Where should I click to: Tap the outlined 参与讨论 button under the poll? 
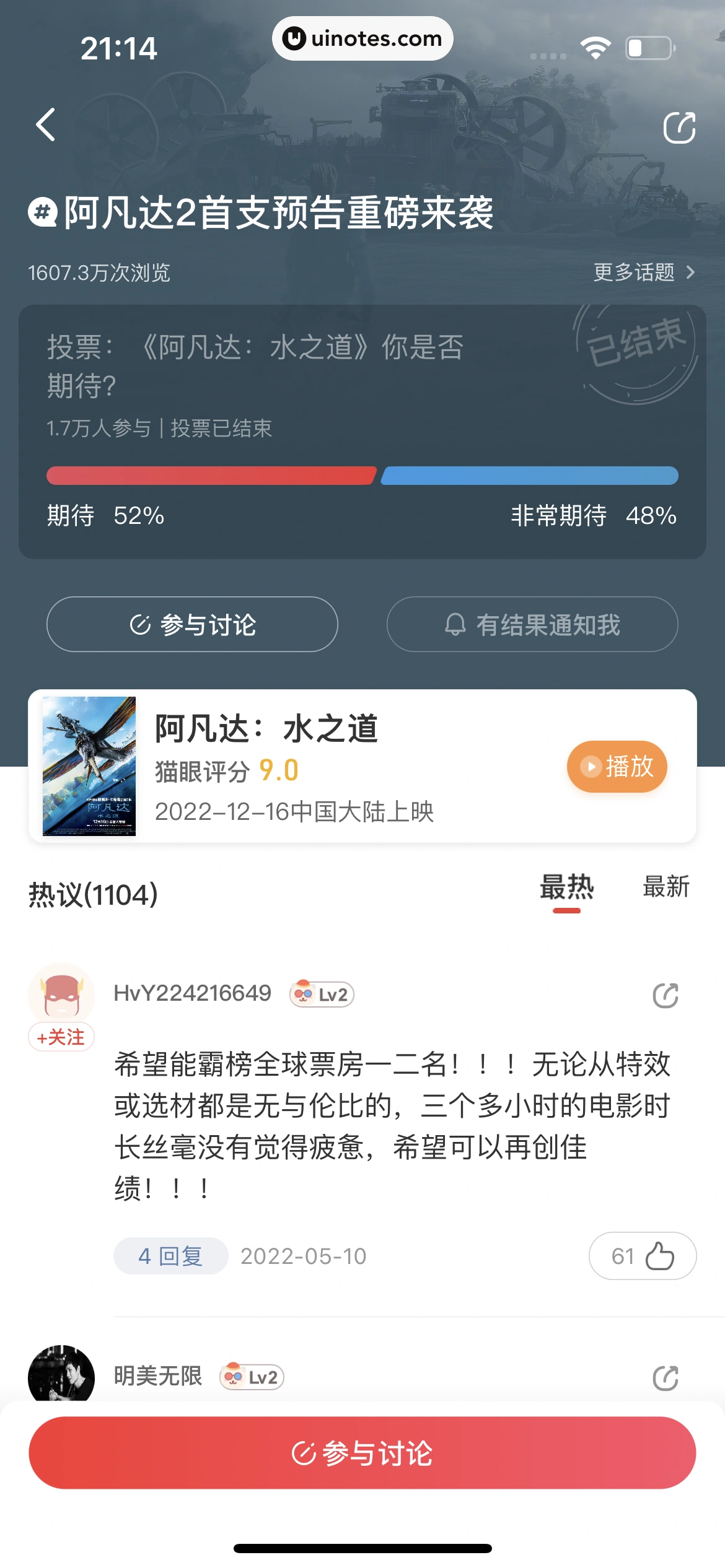pos(192,624)
